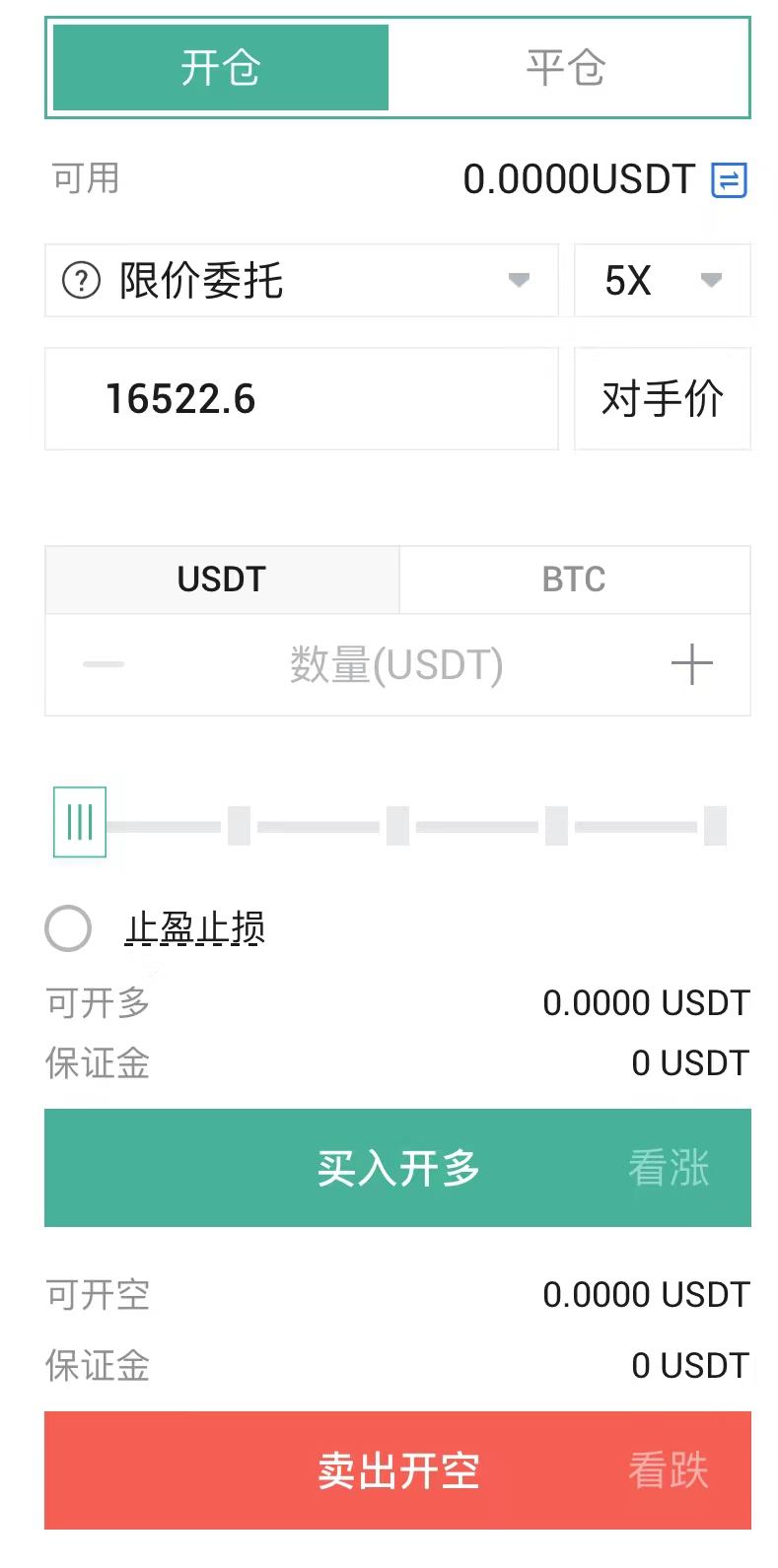The width and height of the screenshot is (778, 1568).
Task: Tap the transfer icon beside available USDT
Action: [730, 180]
